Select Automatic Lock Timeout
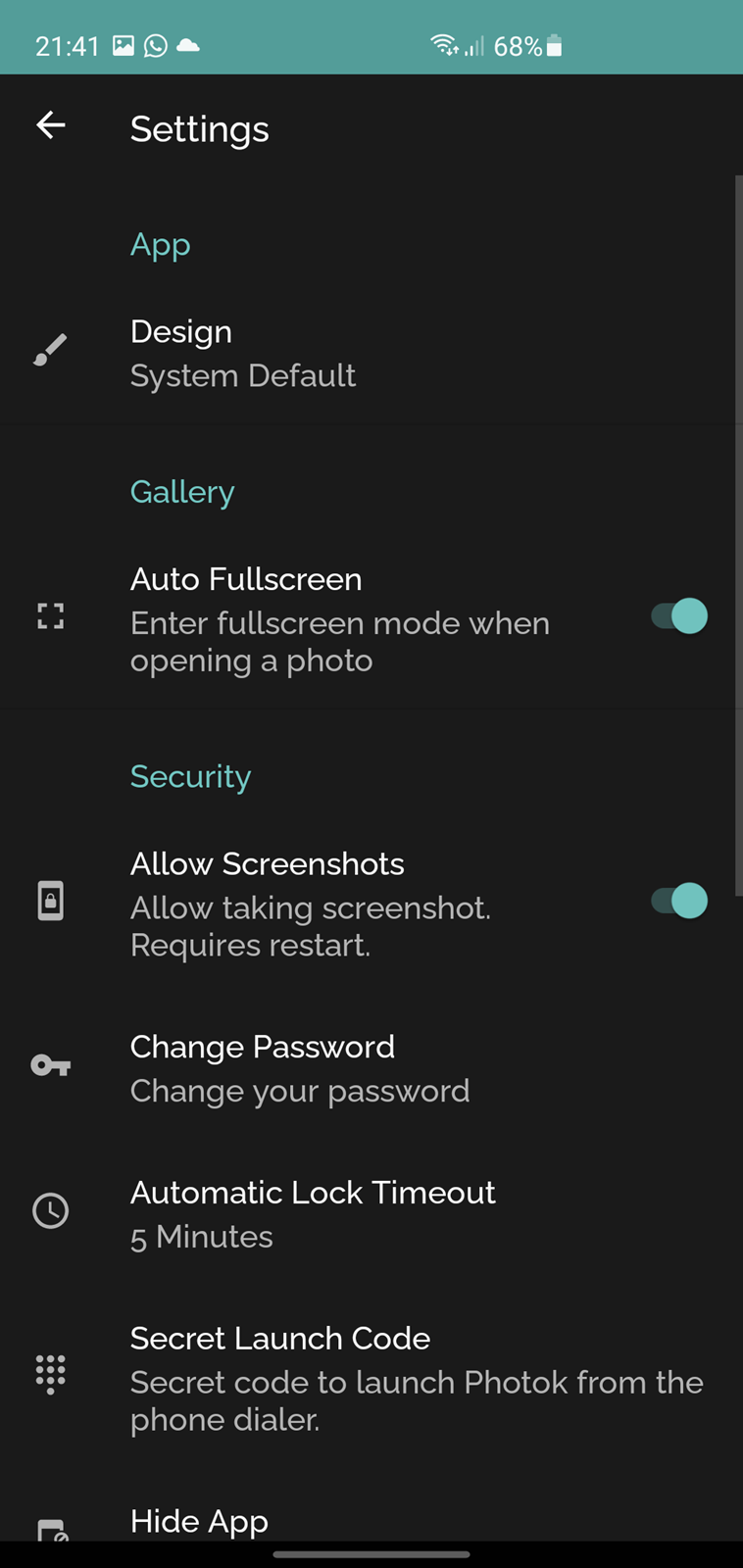Viewport: 743px width, 1568px height. pos(371,1213)
